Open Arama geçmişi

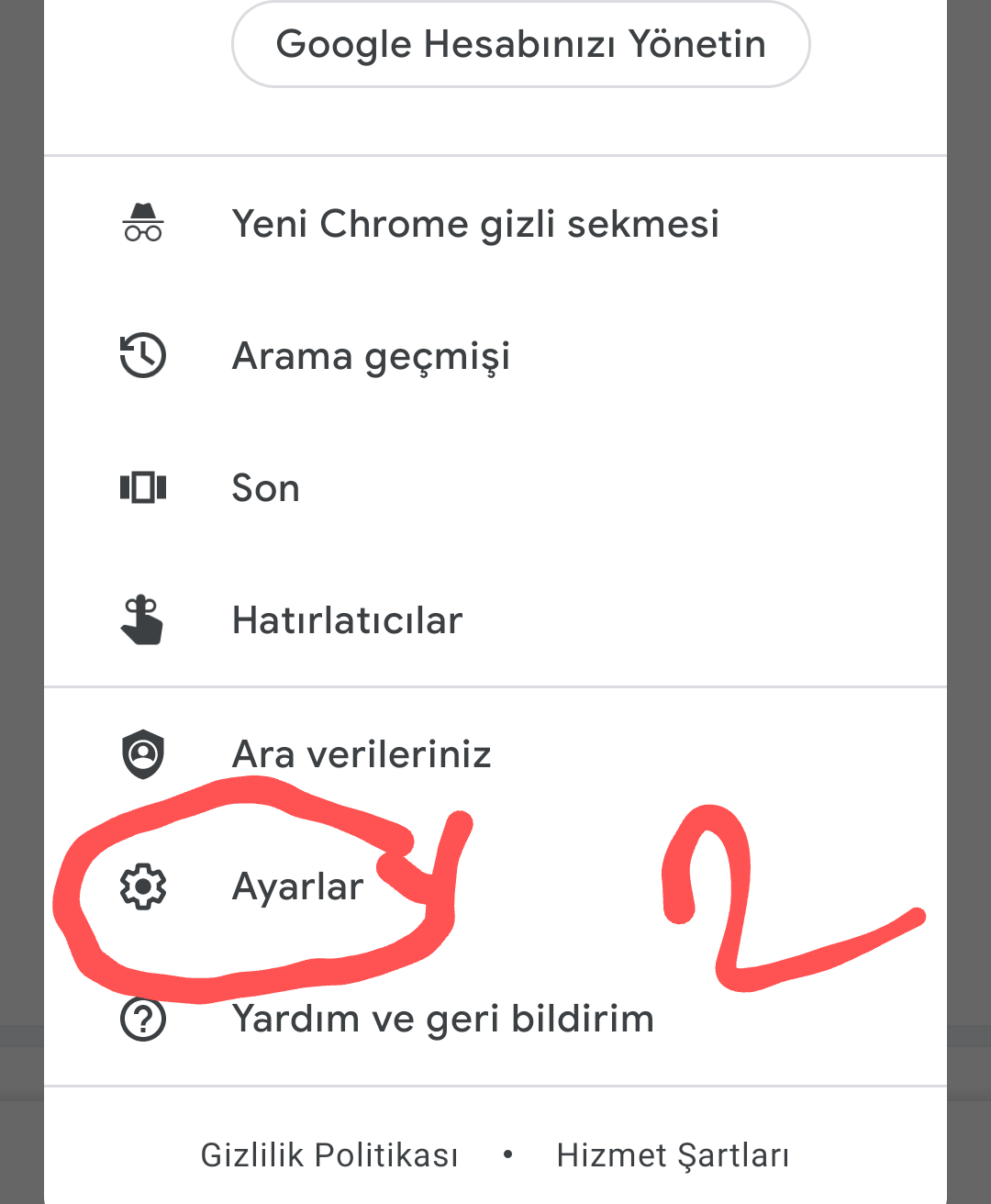pos(371,356)
